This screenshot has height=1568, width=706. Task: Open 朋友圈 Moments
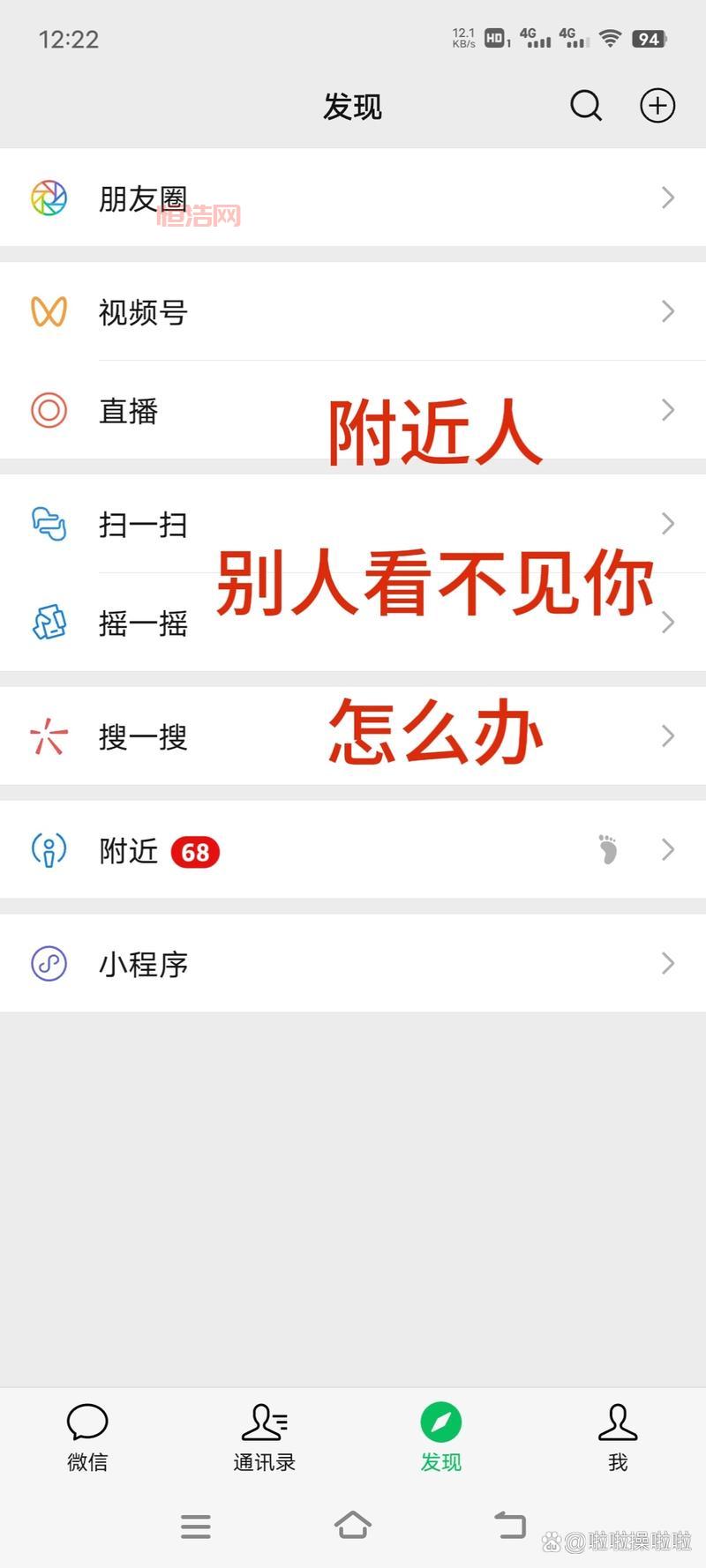[x=353, y=198]
